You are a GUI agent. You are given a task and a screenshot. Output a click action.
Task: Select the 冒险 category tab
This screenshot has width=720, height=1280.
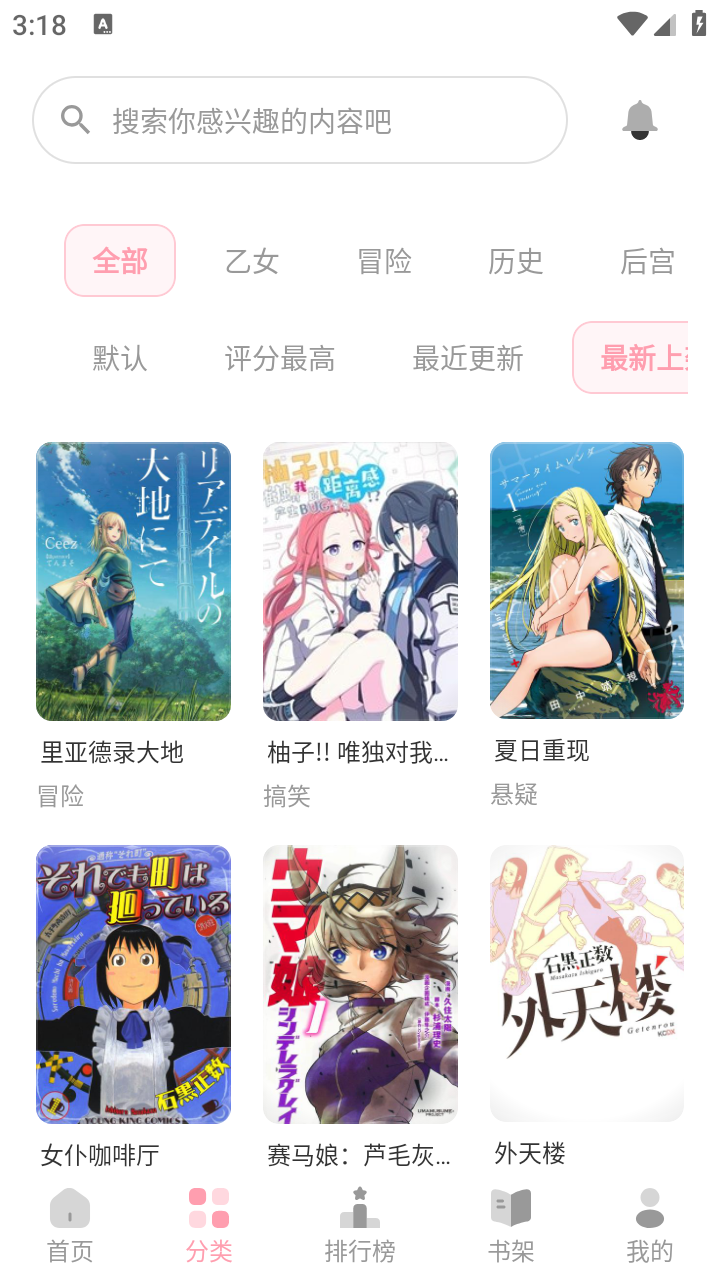[x=384, y=260]
